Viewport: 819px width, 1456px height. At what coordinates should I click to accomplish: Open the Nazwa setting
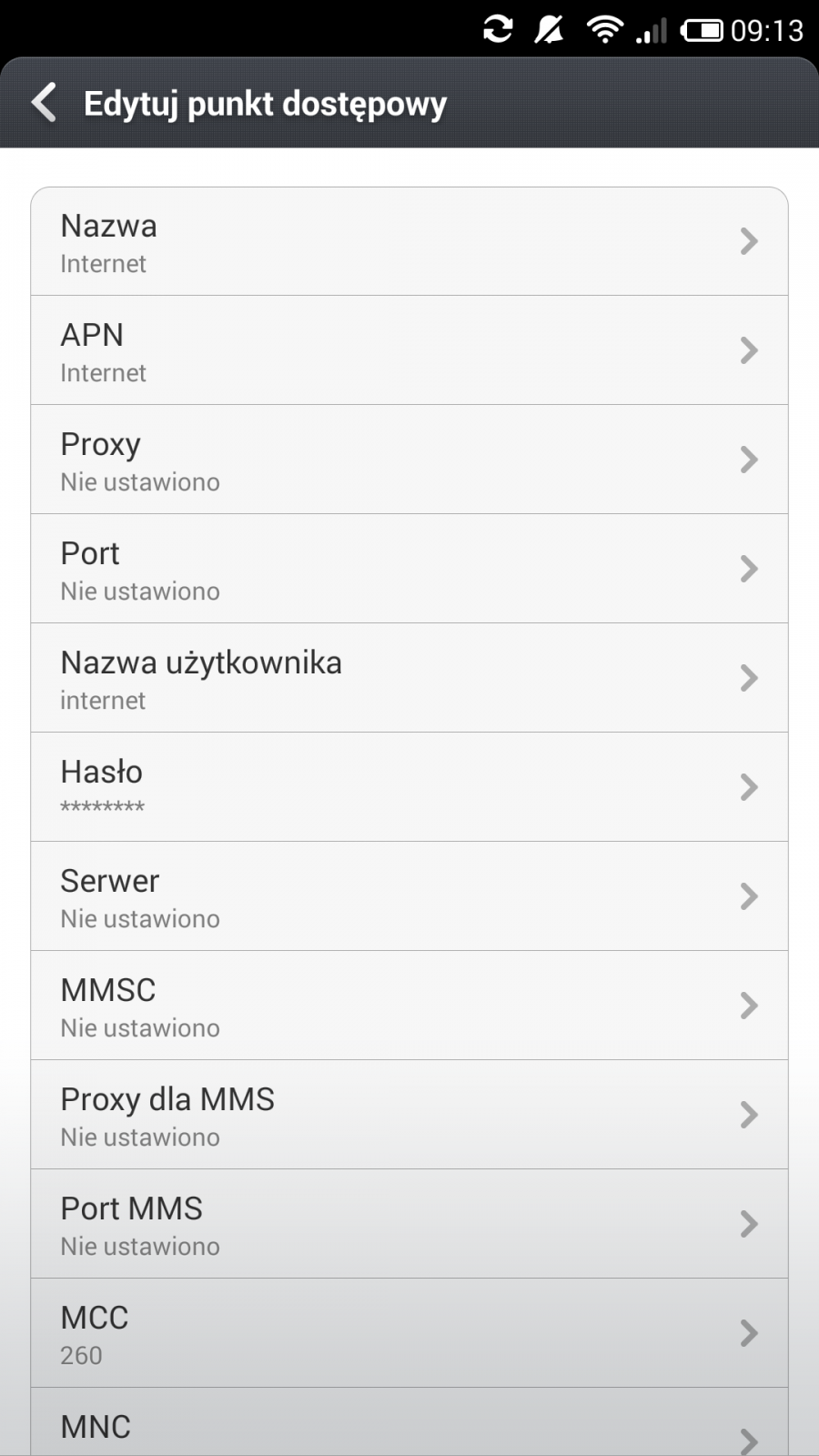tap(409, 242)
